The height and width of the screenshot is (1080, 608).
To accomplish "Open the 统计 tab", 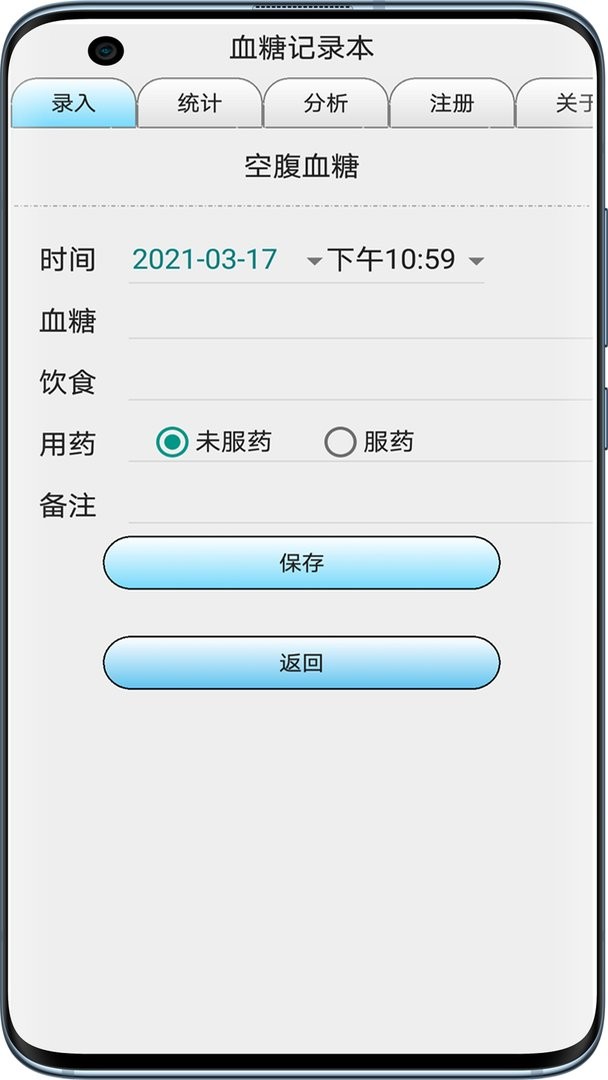I will coord(199,103).
